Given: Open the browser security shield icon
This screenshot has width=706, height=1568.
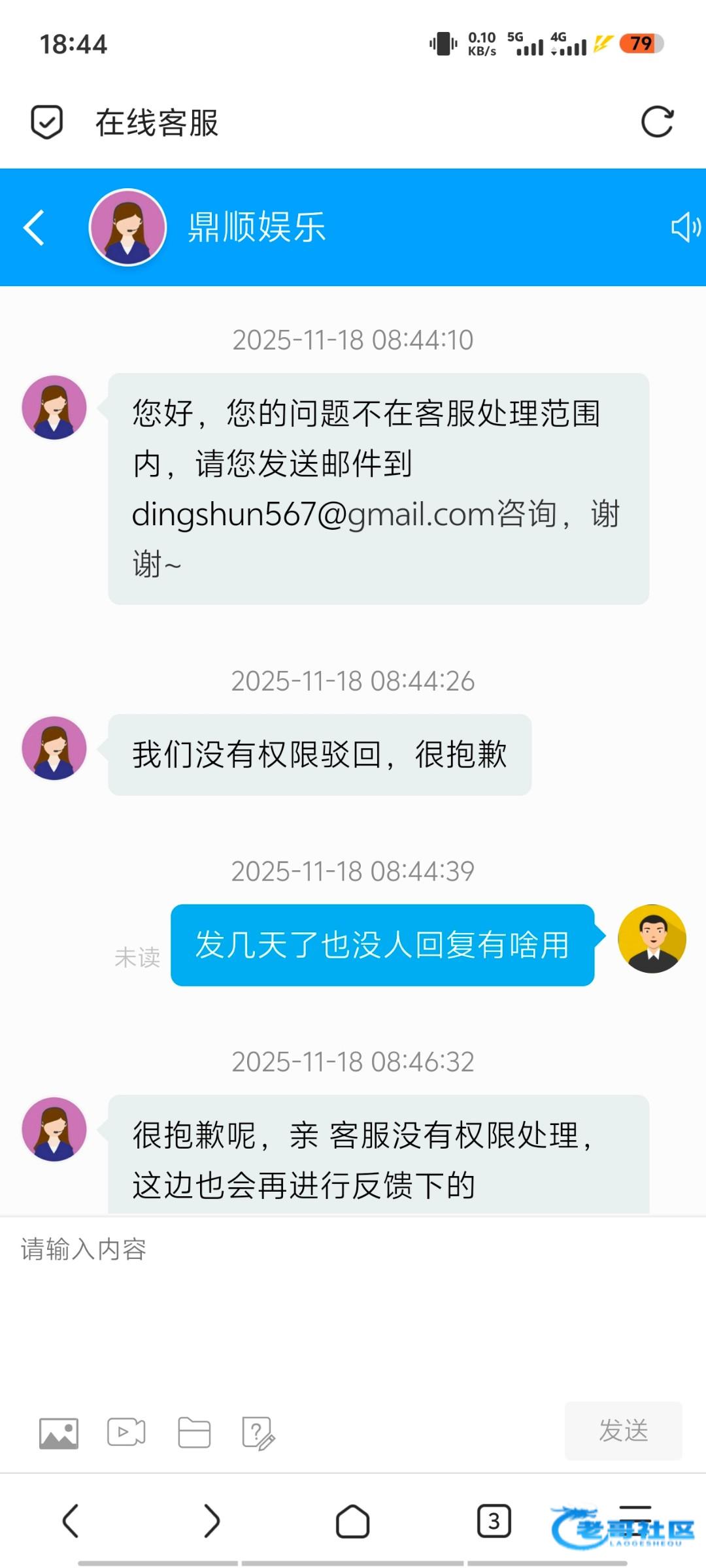Looking at the screenshot, I should pyautogui.click(x=47, y=122).
